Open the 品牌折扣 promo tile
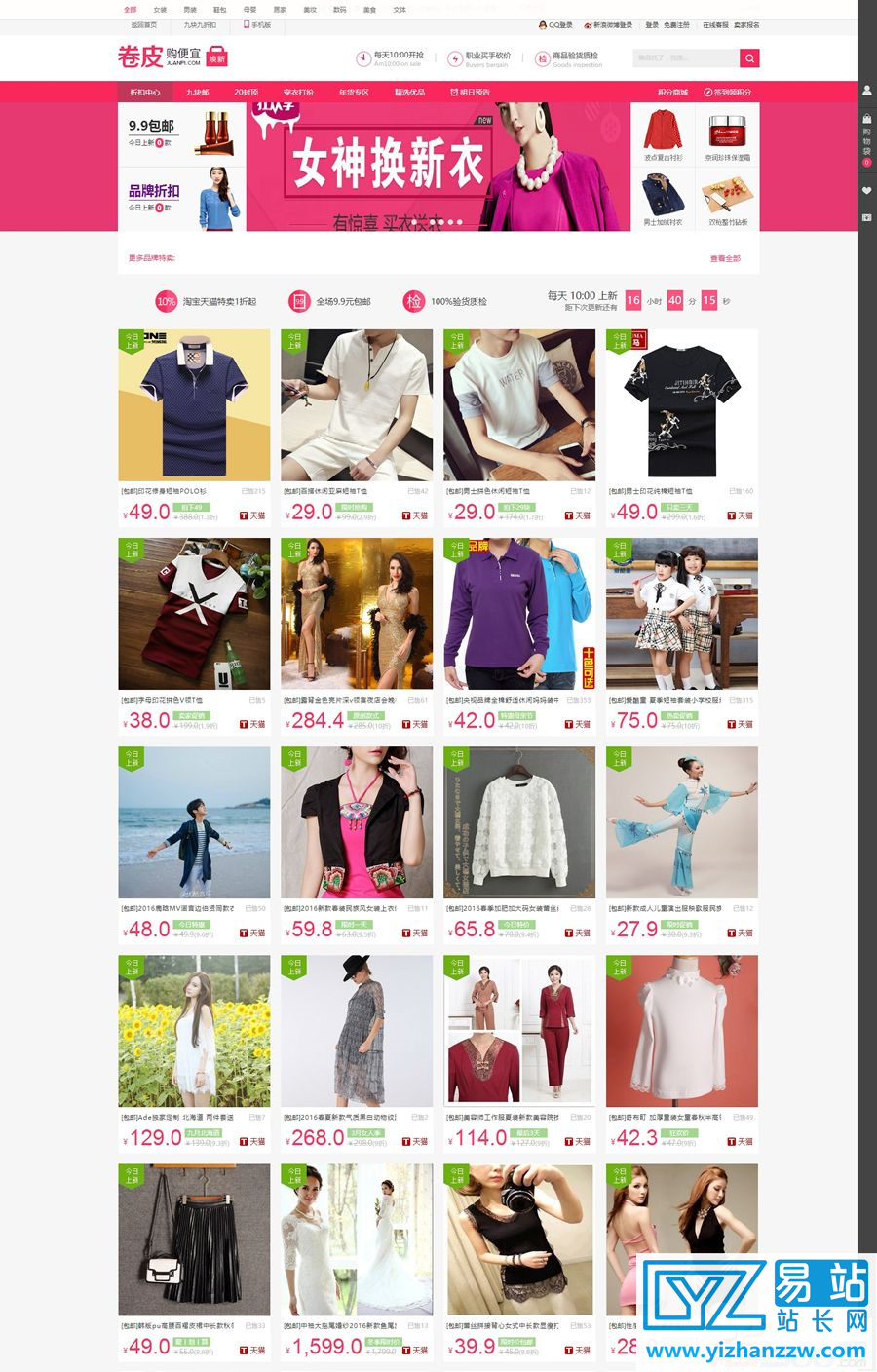This screenshot has height=1372, width=877. pos(181,199)
